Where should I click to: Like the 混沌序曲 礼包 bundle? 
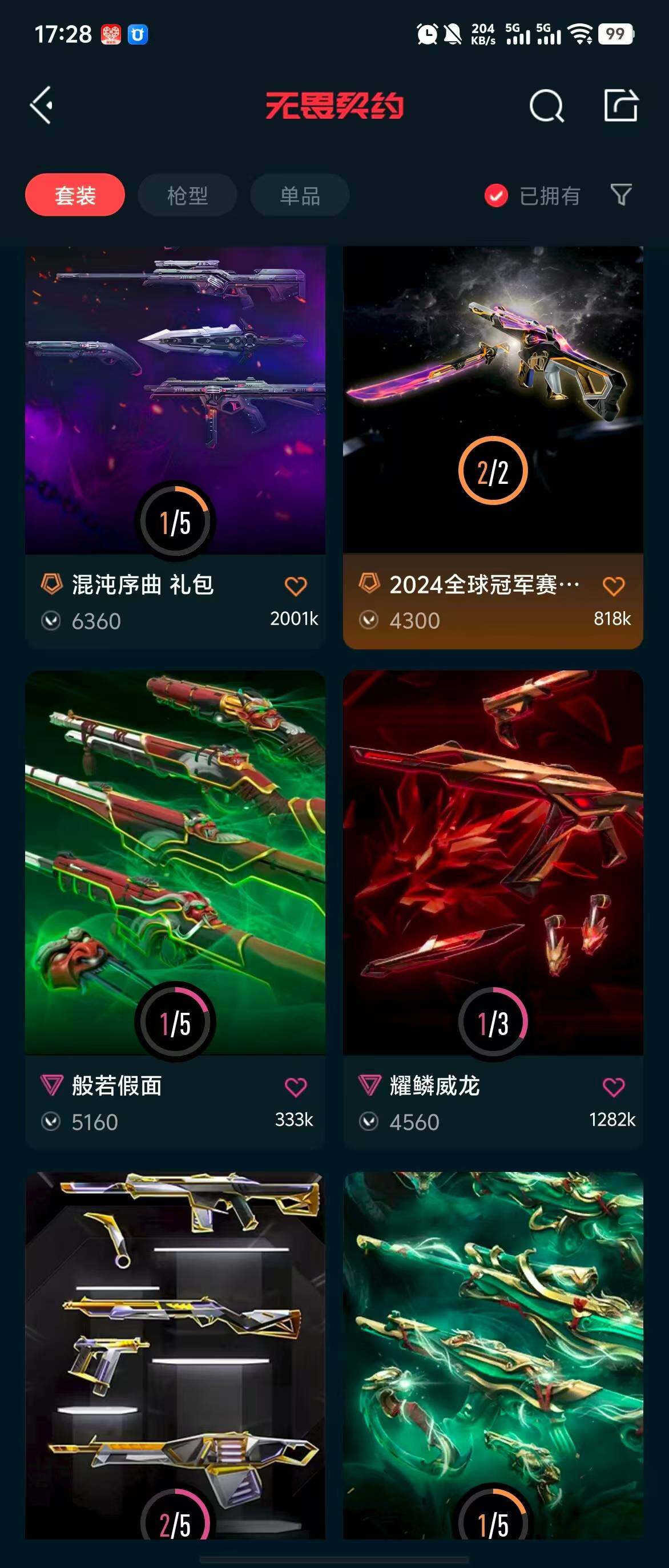coord(296,586)
